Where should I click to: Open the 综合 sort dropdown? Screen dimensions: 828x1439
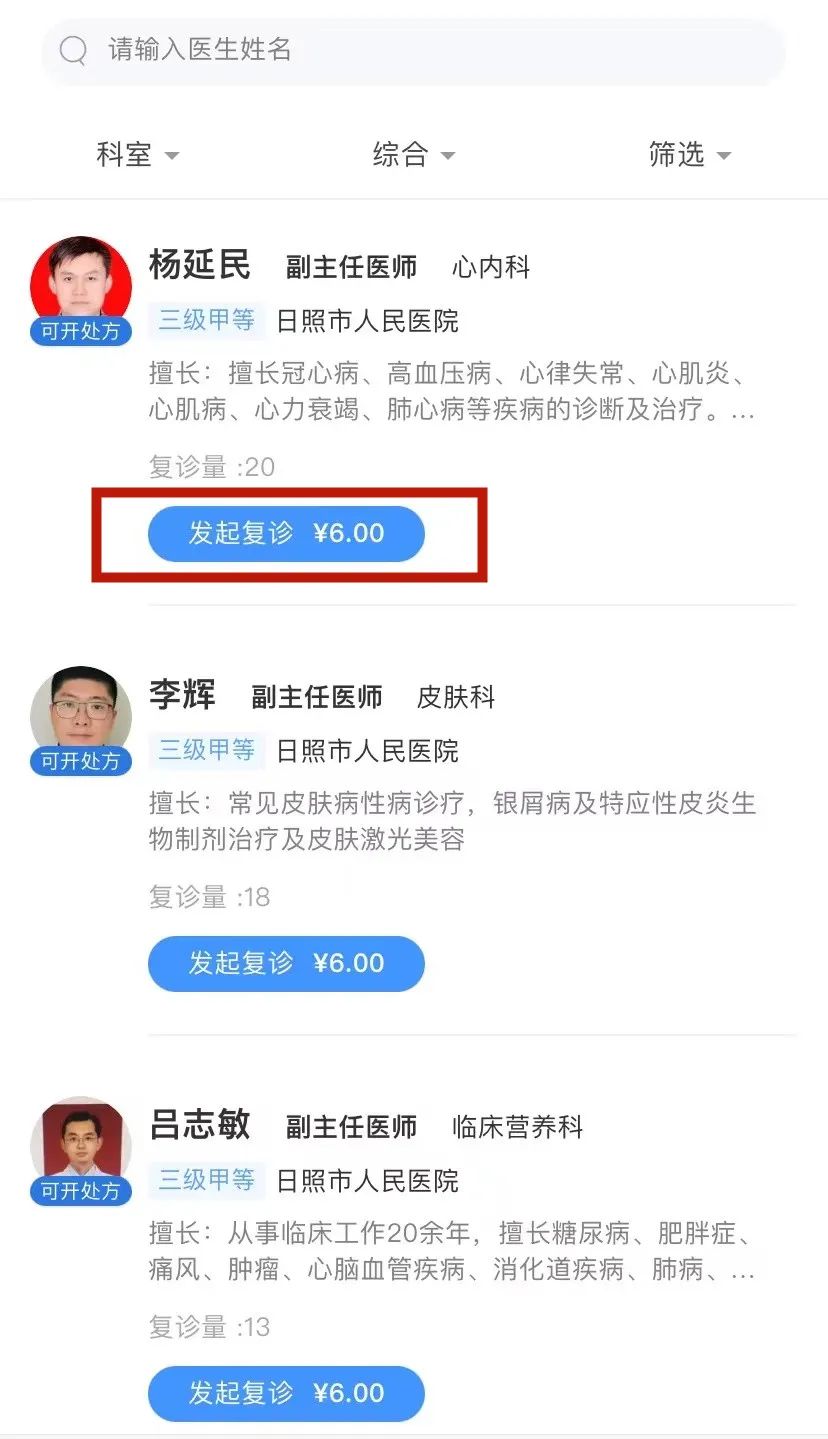click(414, 154)
